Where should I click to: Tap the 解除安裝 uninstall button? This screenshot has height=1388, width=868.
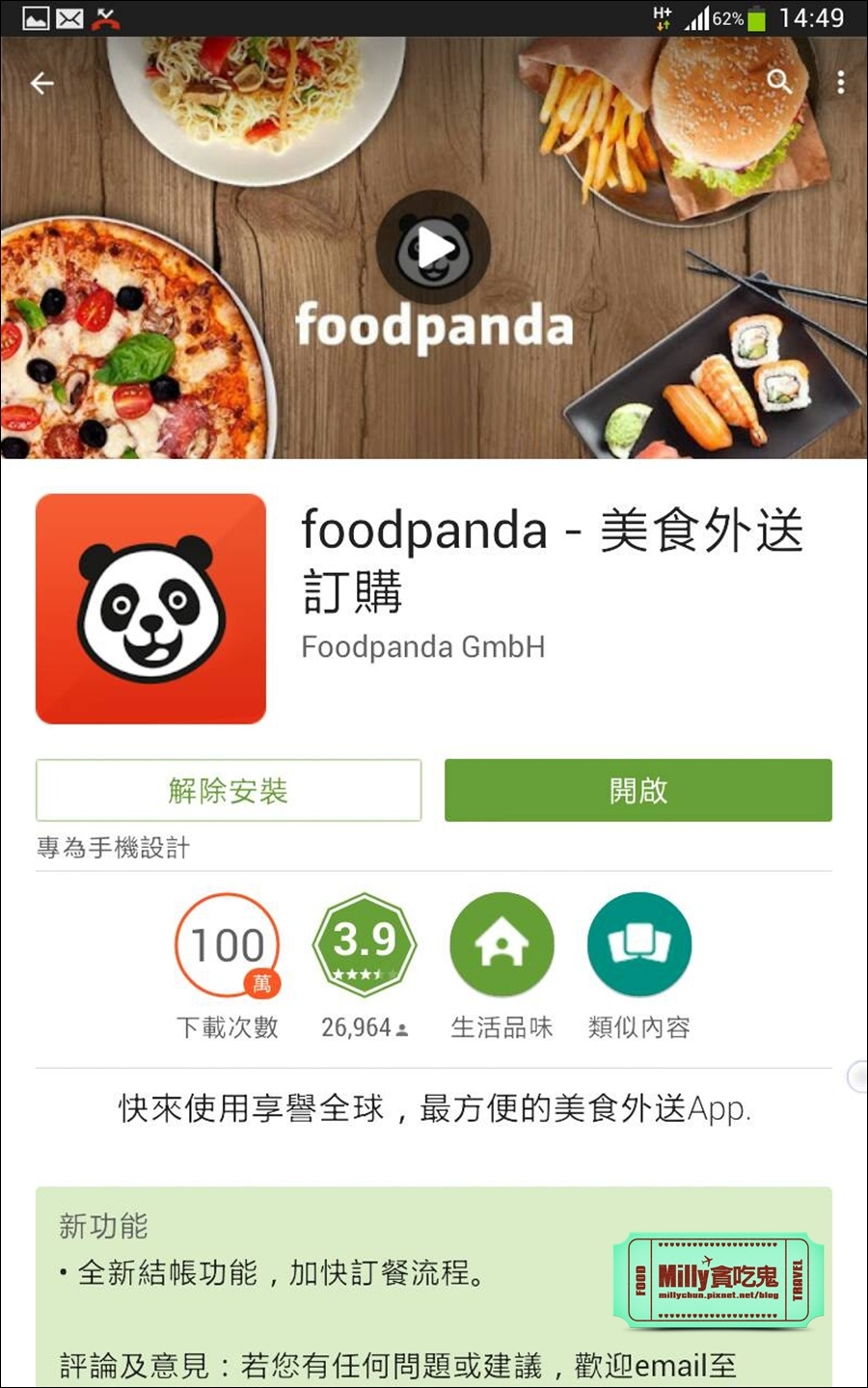228,790
